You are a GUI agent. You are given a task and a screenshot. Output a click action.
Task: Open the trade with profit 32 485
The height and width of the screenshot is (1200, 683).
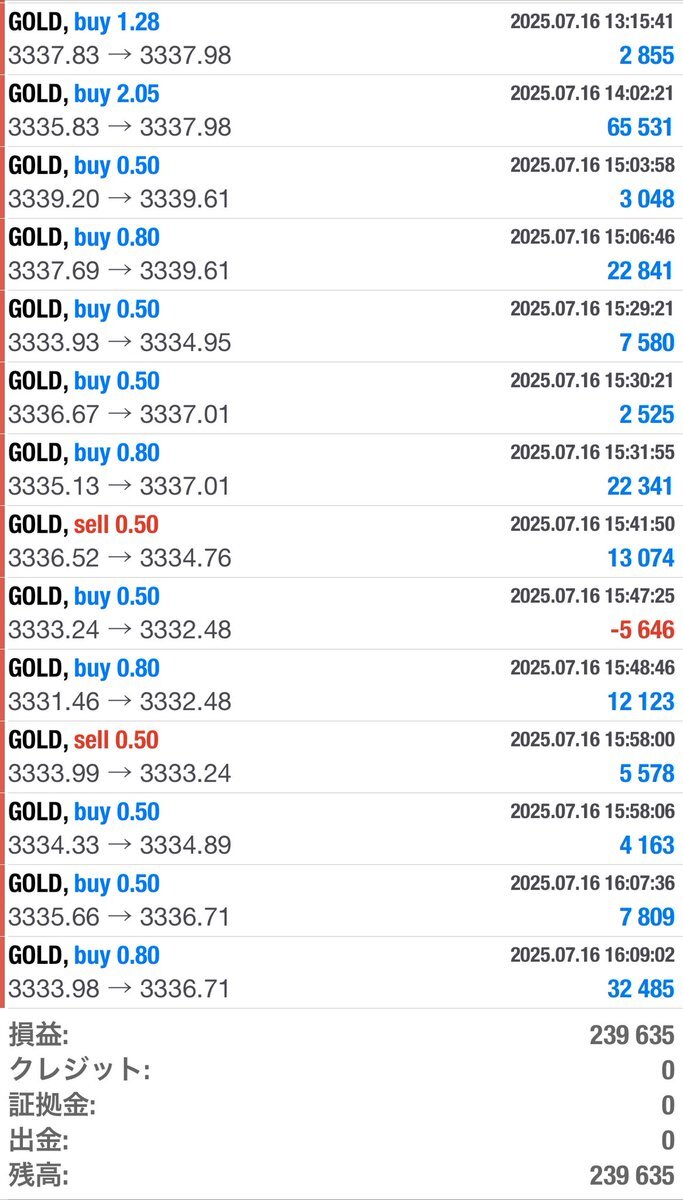pyautogui.click(x=341, y=973)
